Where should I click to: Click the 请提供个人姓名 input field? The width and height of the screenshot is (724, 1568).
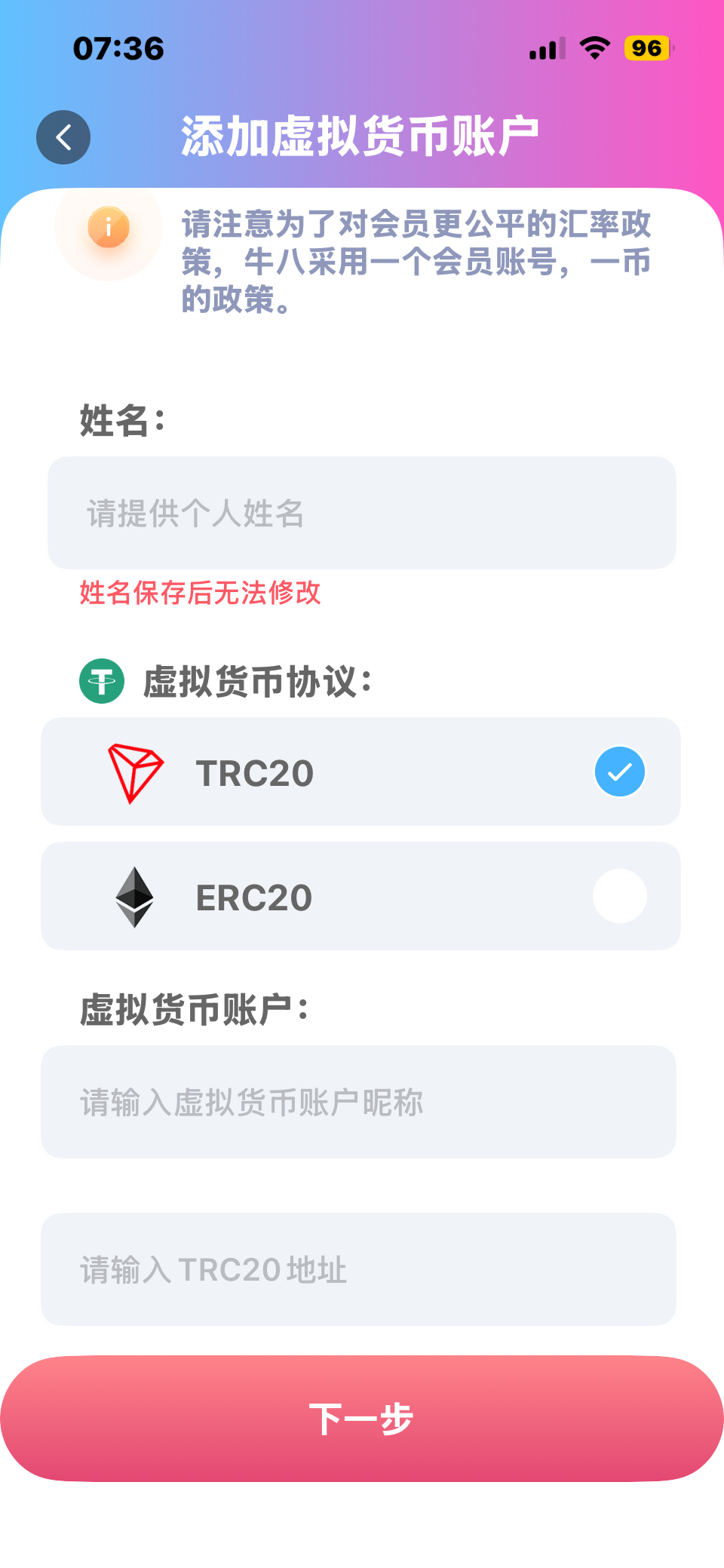coord(362,512)
